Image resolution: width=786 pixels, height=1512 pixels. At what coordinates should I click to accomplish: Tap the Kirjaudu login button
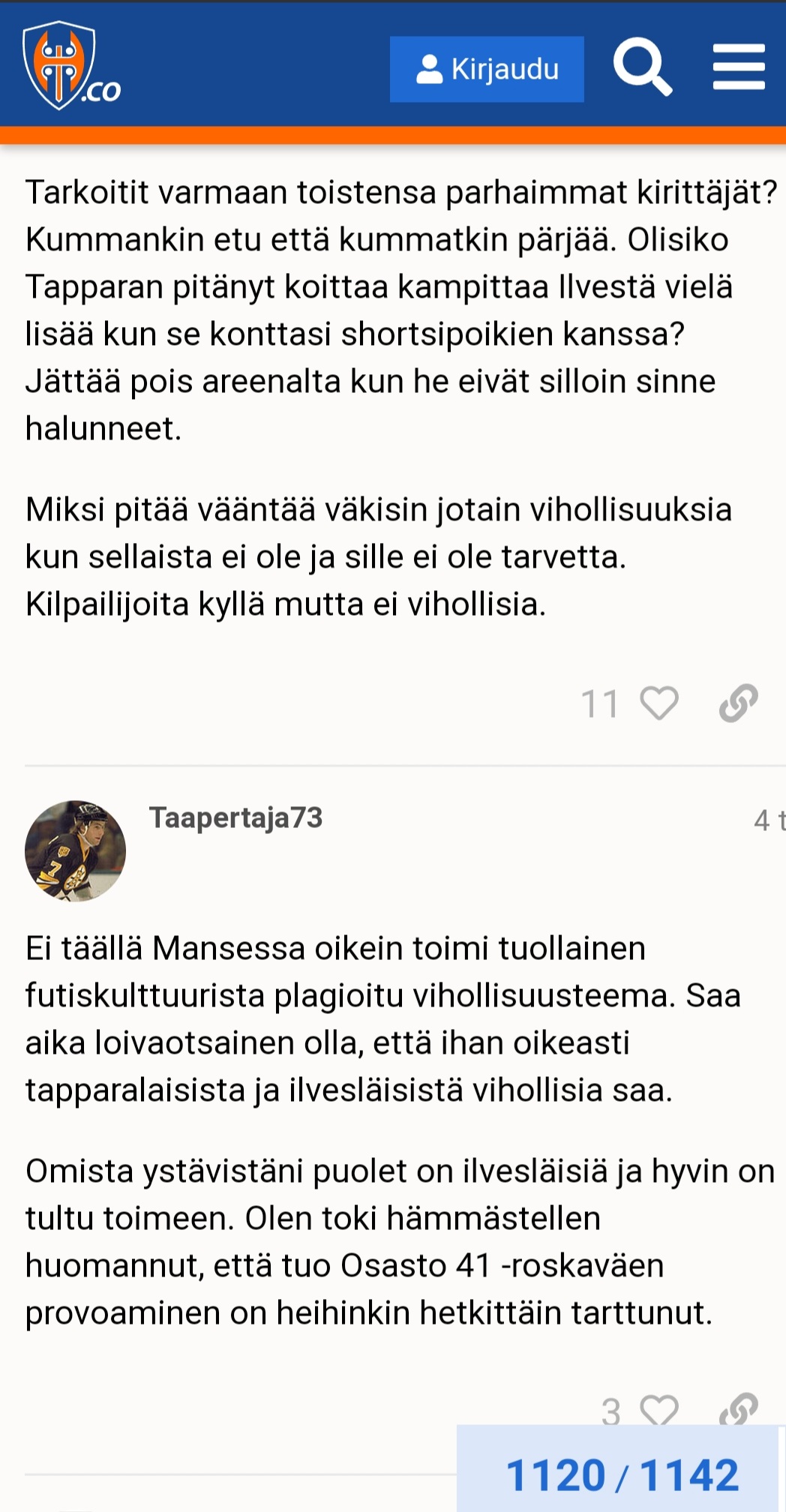point(487,69)
